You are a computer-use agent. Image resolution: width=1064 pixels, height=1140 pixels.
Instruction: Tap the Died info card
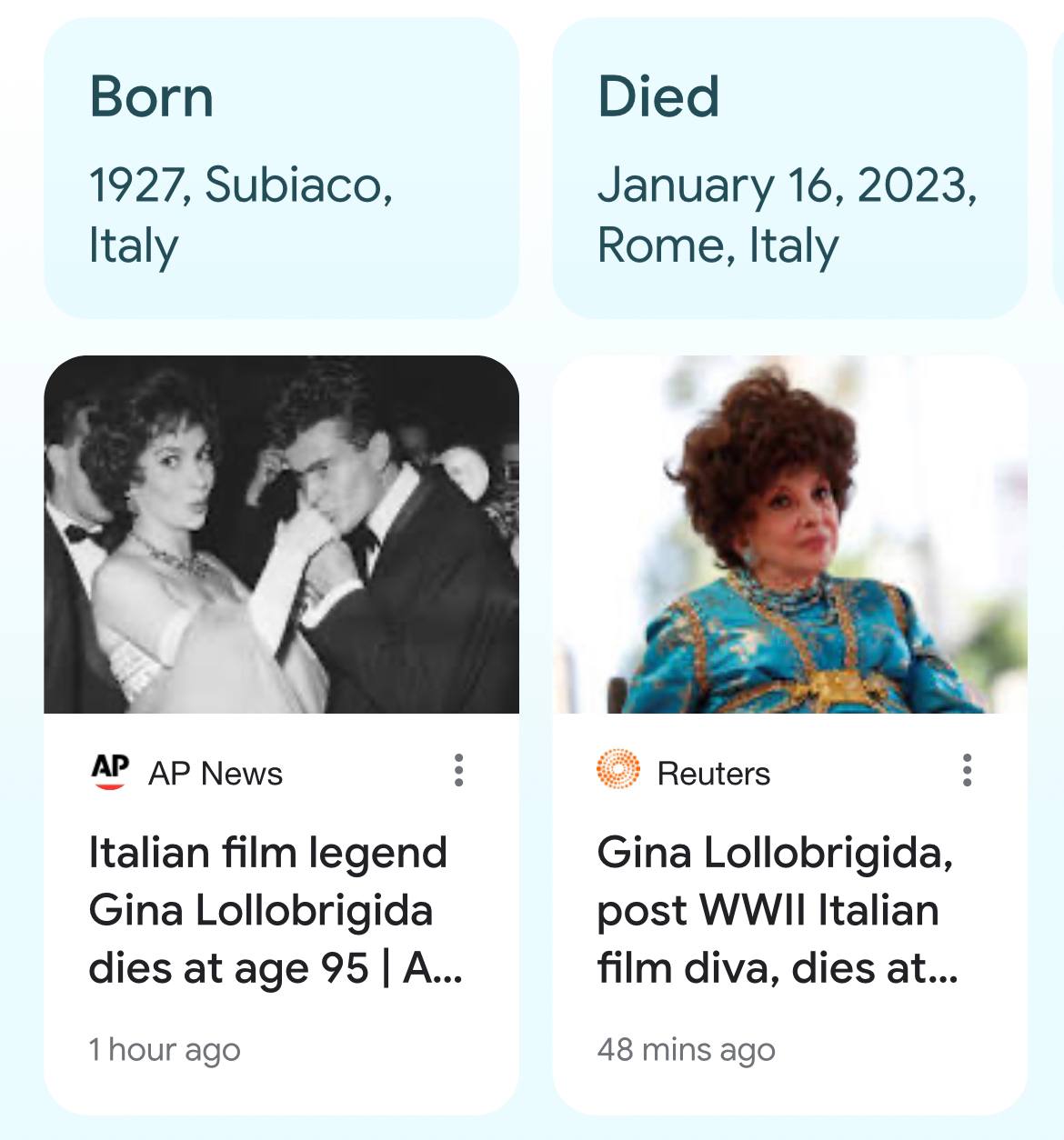(789, 169)
